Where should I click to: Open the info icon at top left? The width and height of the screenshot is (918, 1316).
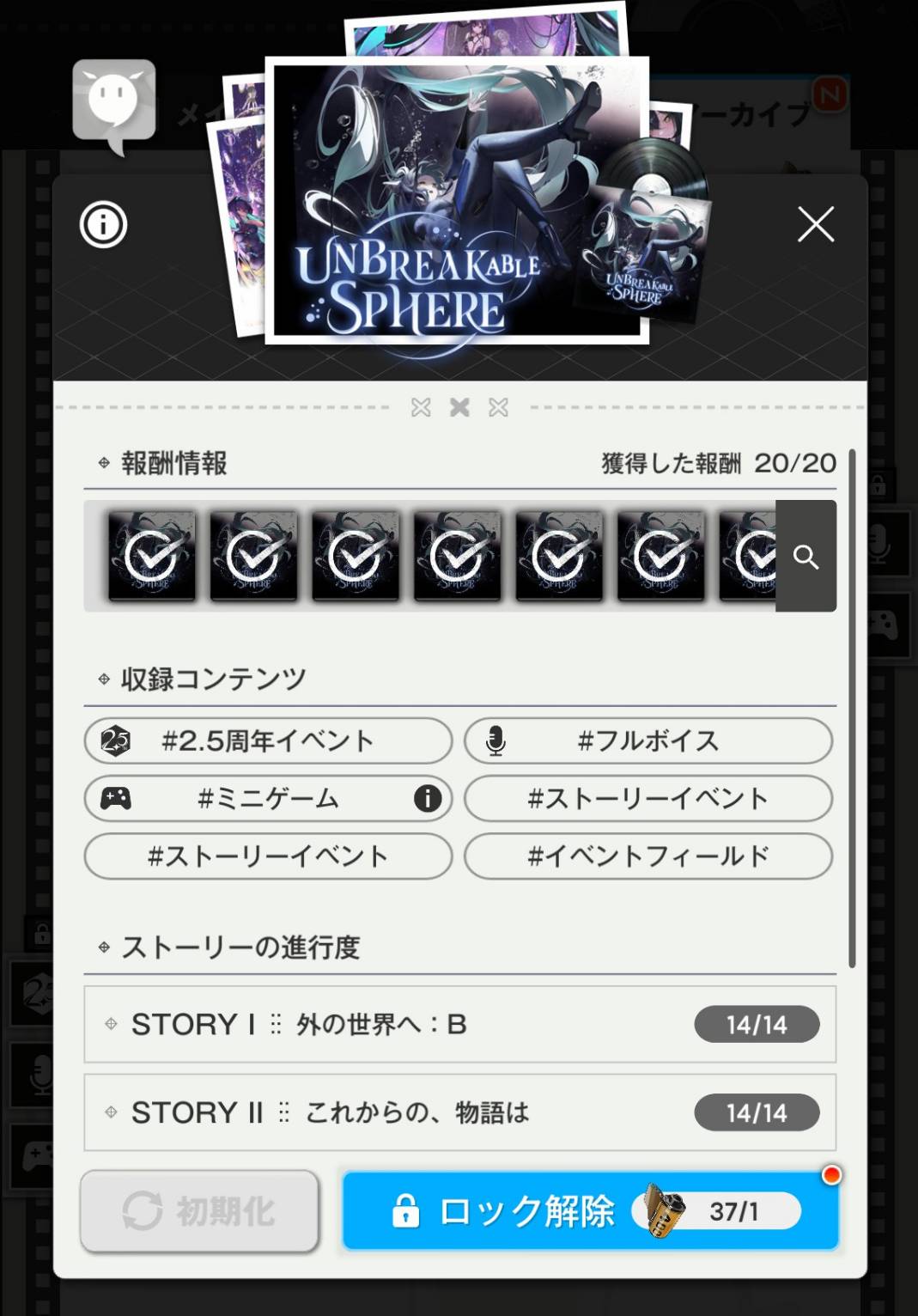click(103, 225)
